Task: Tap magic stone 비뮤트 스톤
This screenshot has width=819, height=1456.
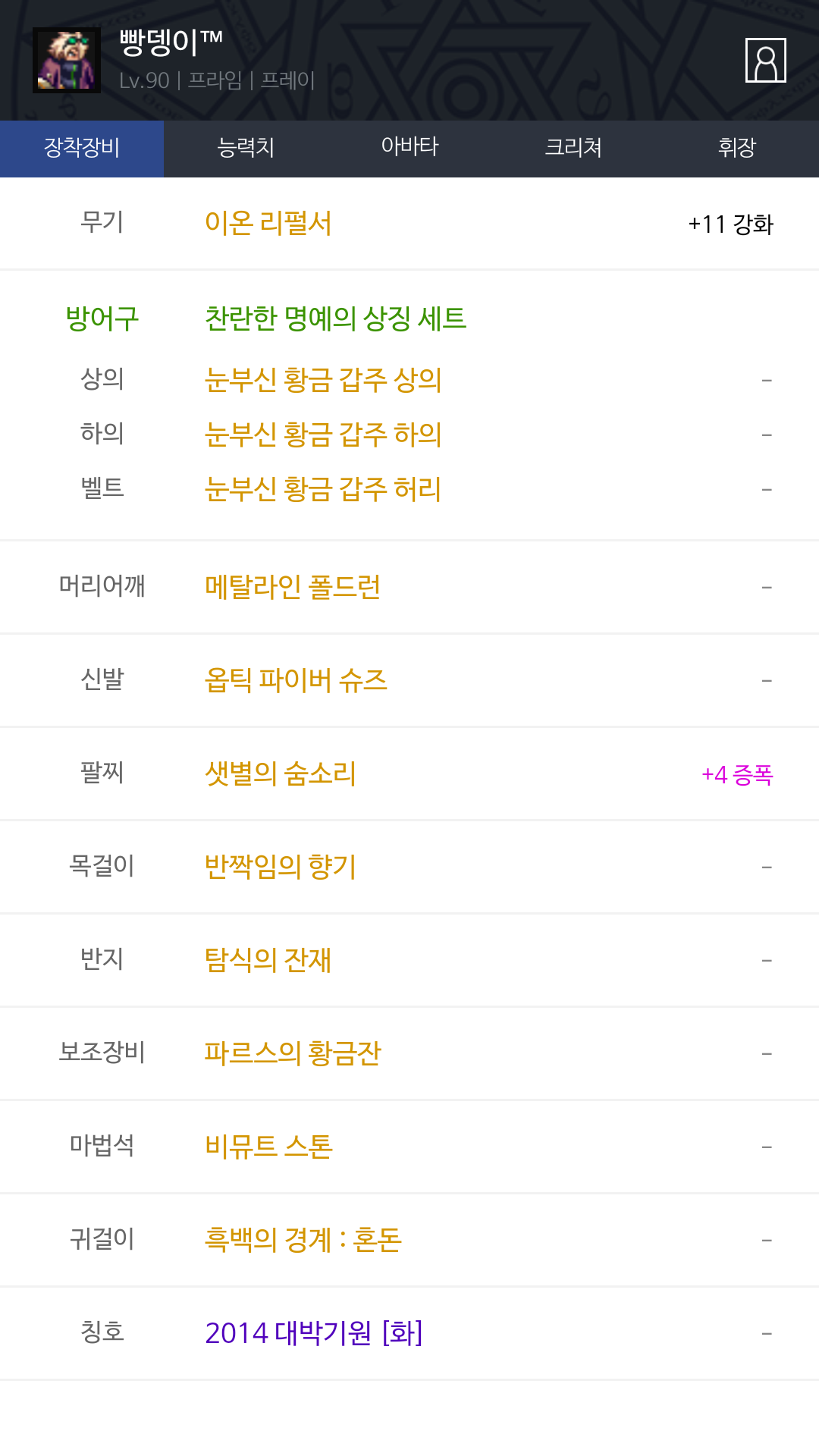Action: 268,1147
